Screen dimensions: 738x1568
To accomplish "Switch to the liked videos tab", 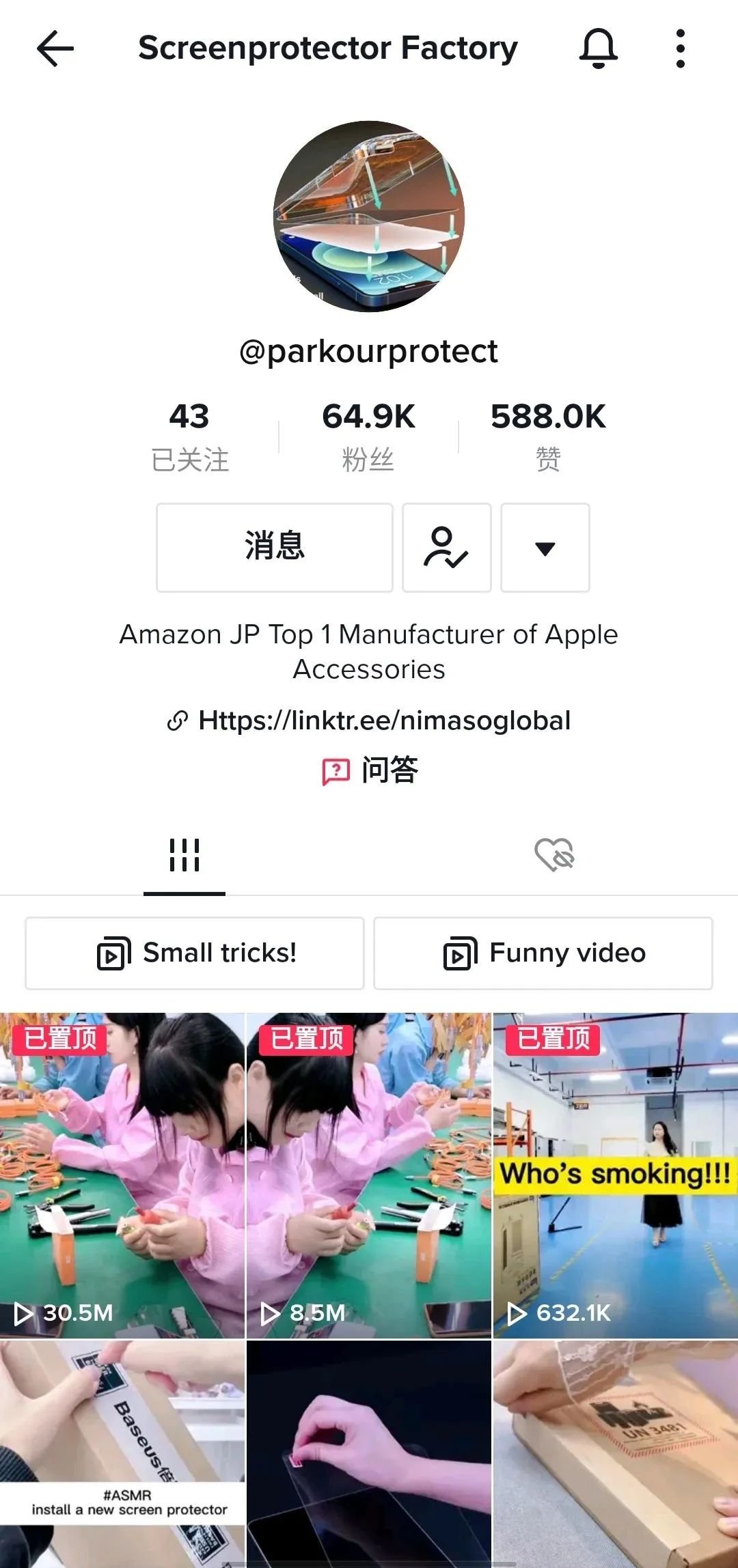I will [x=554, y=855].
